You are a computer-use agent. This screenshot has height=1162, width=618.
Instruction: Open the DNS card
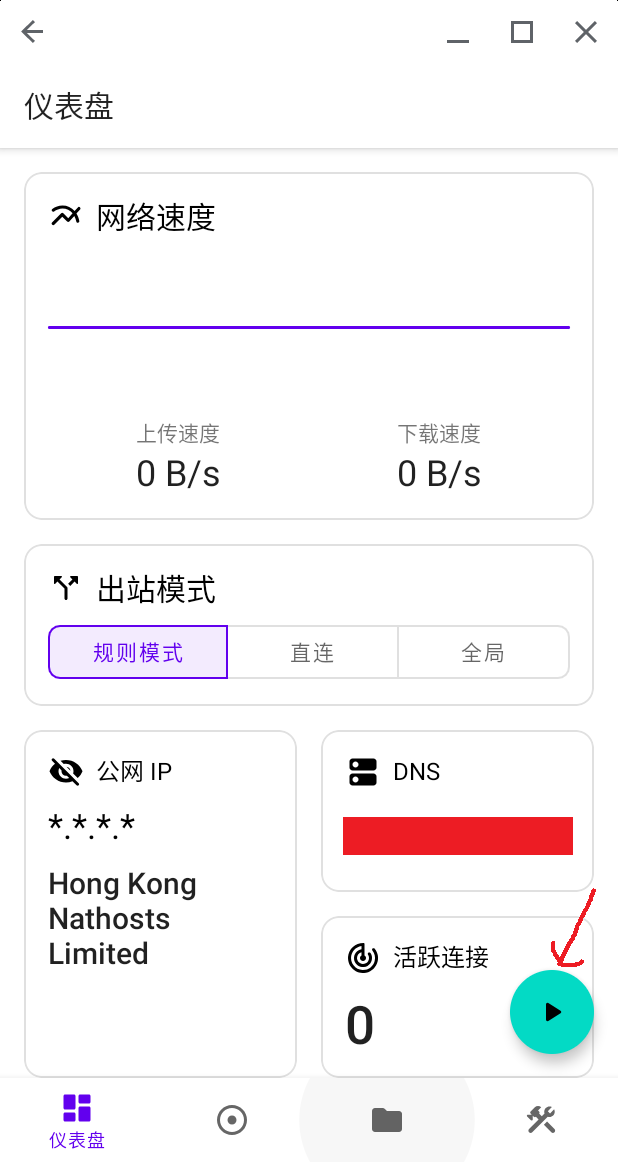457,810
